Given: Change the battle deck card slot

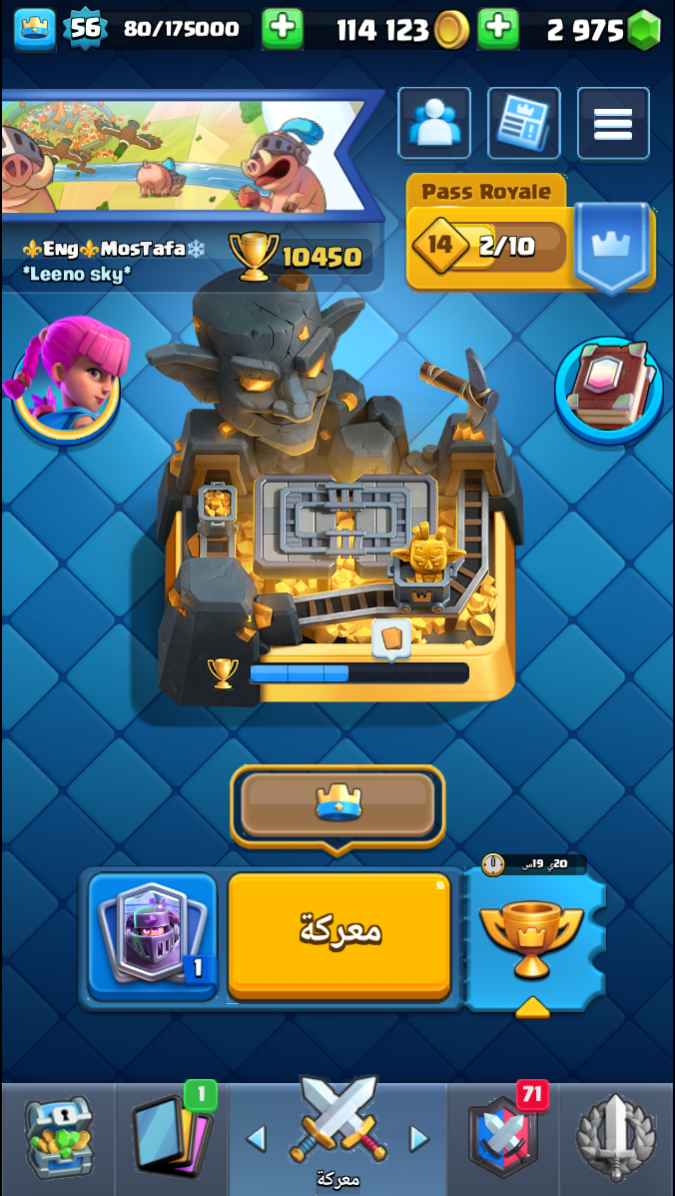Looking at the screenshot, I should 153,935.
